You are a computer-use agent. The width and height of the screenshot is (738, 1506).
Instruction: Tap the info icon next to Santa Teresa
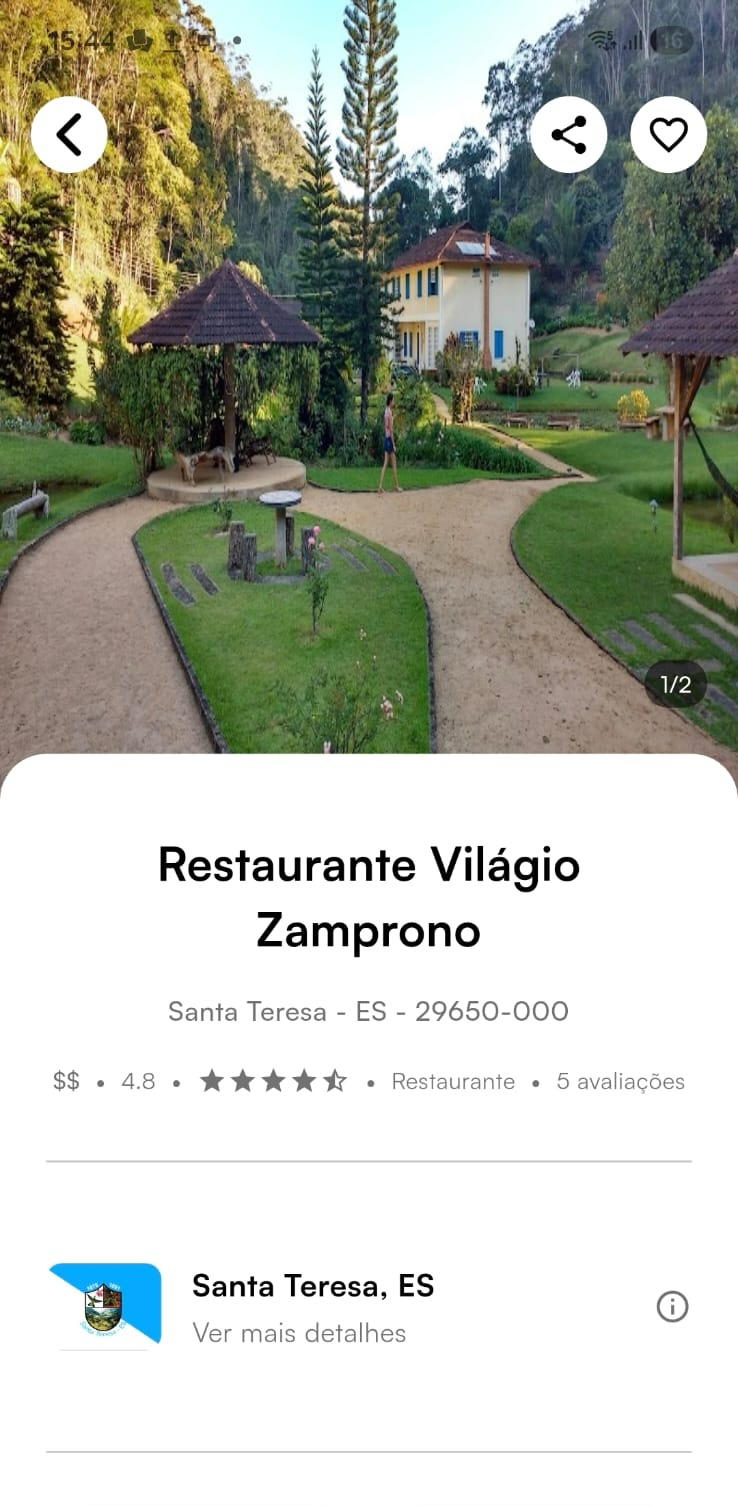coord(672,1307)
